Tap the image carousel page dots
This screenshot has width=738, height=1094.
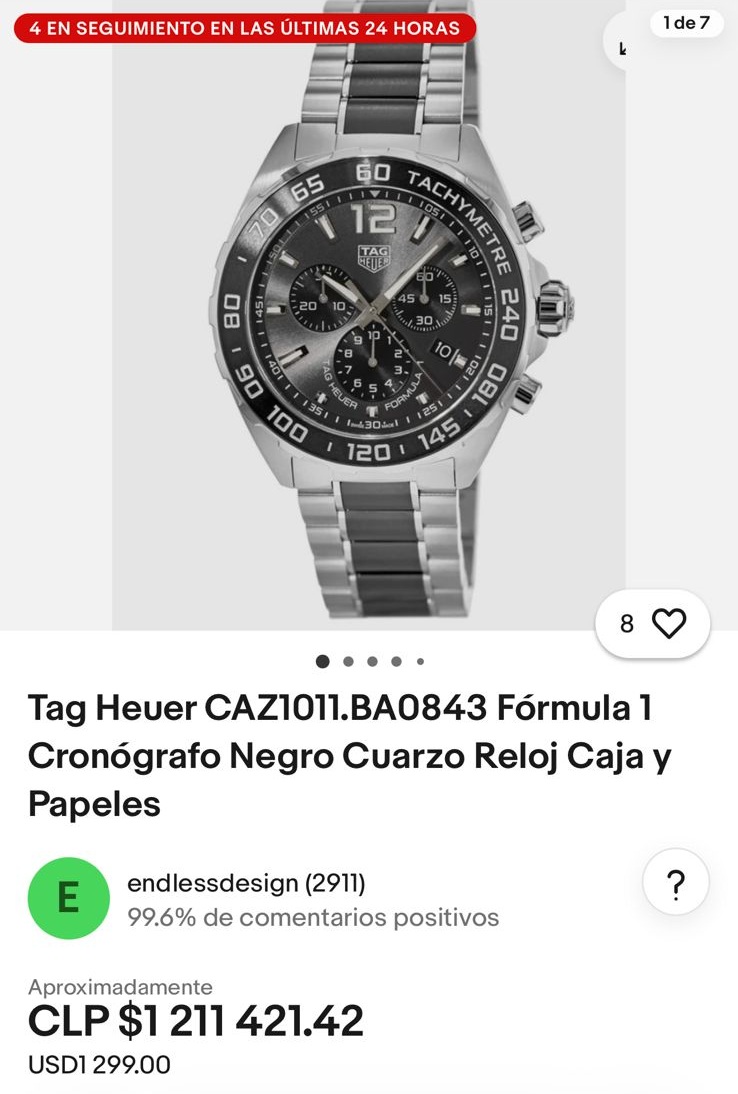coord(370,661)
